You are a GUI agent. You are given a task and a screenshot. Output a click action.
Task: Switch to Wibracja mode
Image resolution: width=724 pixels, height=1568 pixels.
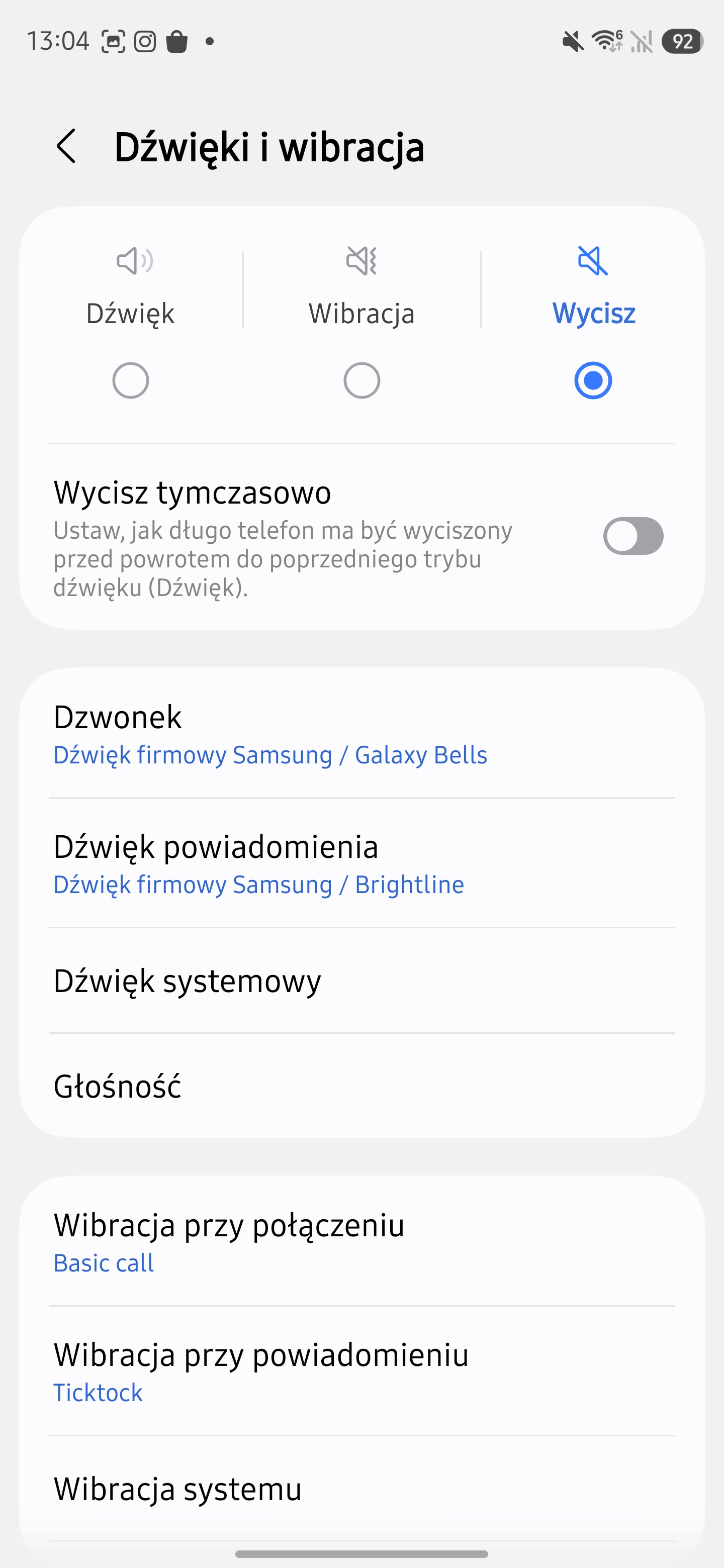point(361,380)
